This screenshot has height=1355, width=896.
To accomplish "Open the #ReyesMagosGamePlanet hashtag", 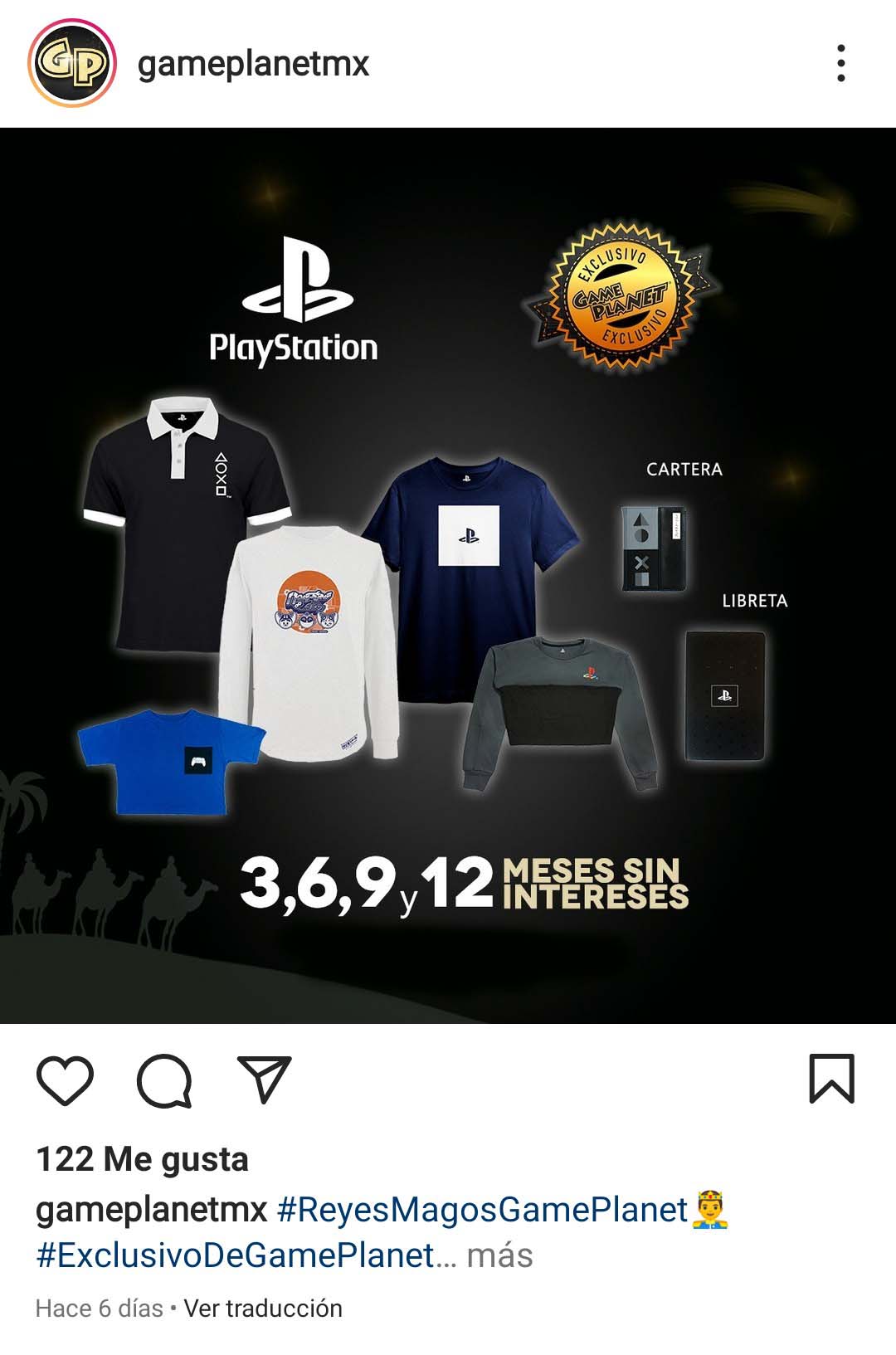I will point(482,1210).
